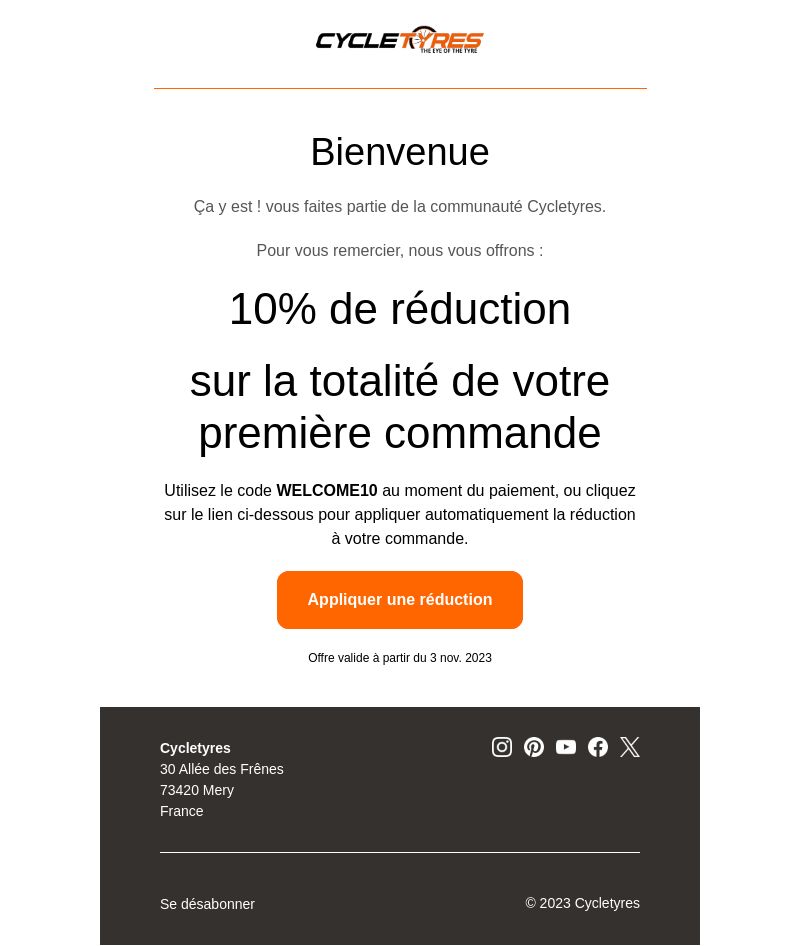This screenshot has height=946, width=800.
Task: Go to the Cycletyres Facebook page
Action: pos(598,747)
